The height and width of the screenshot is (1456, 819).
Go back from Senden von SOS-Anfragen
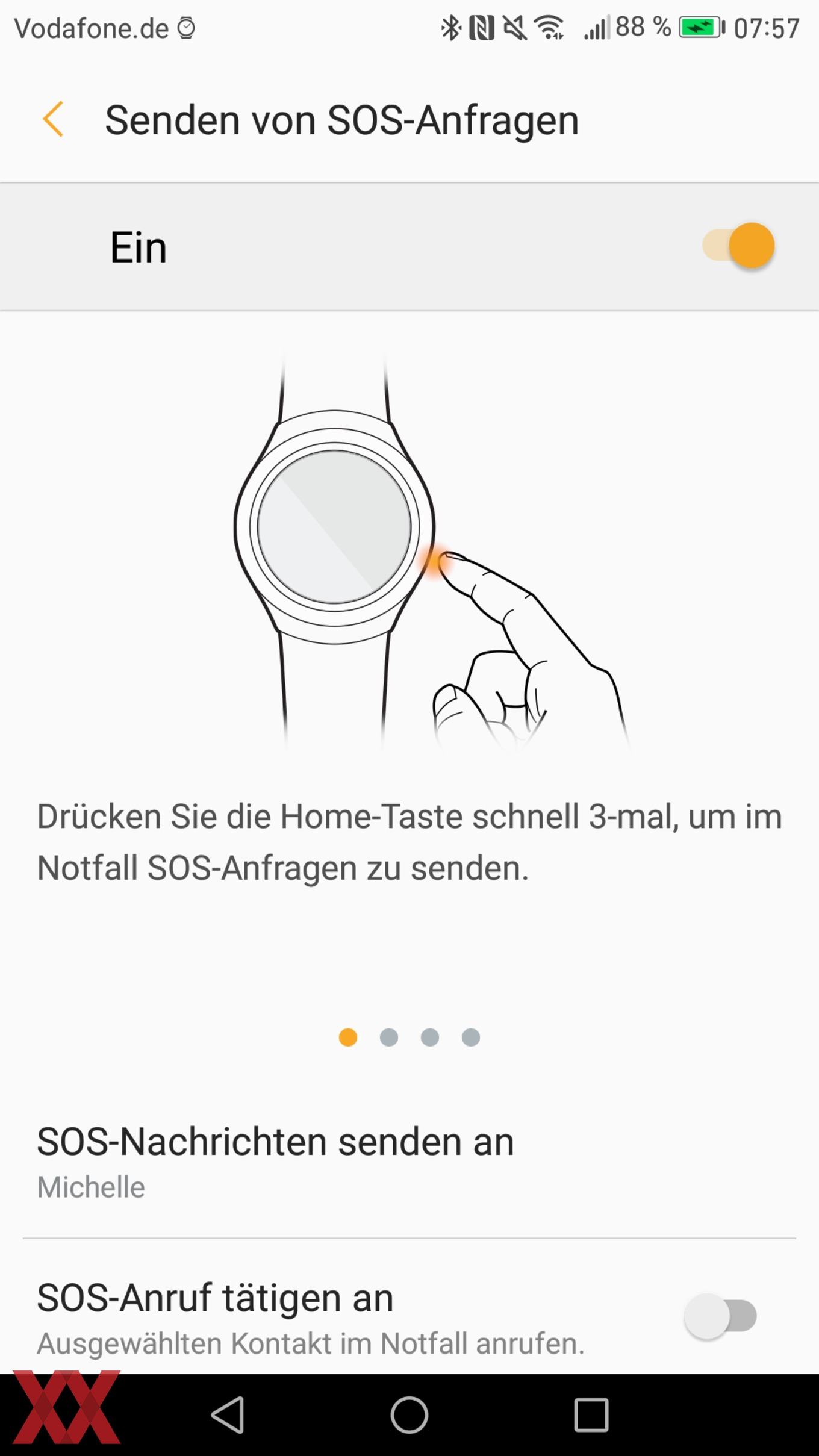[x=53, y=119]
